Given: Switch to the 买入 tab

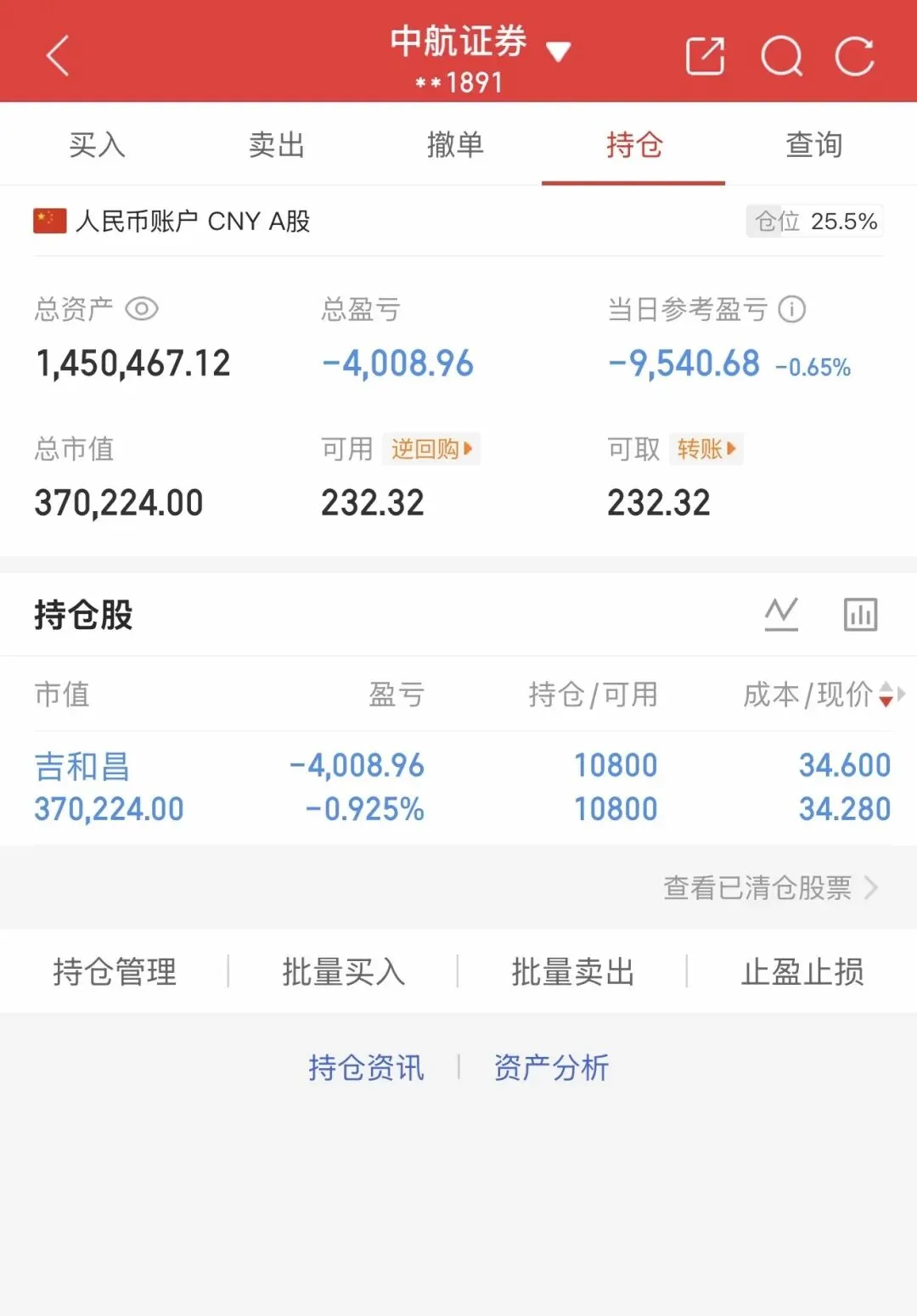Looking at the screenshot, I should (97, 145).
